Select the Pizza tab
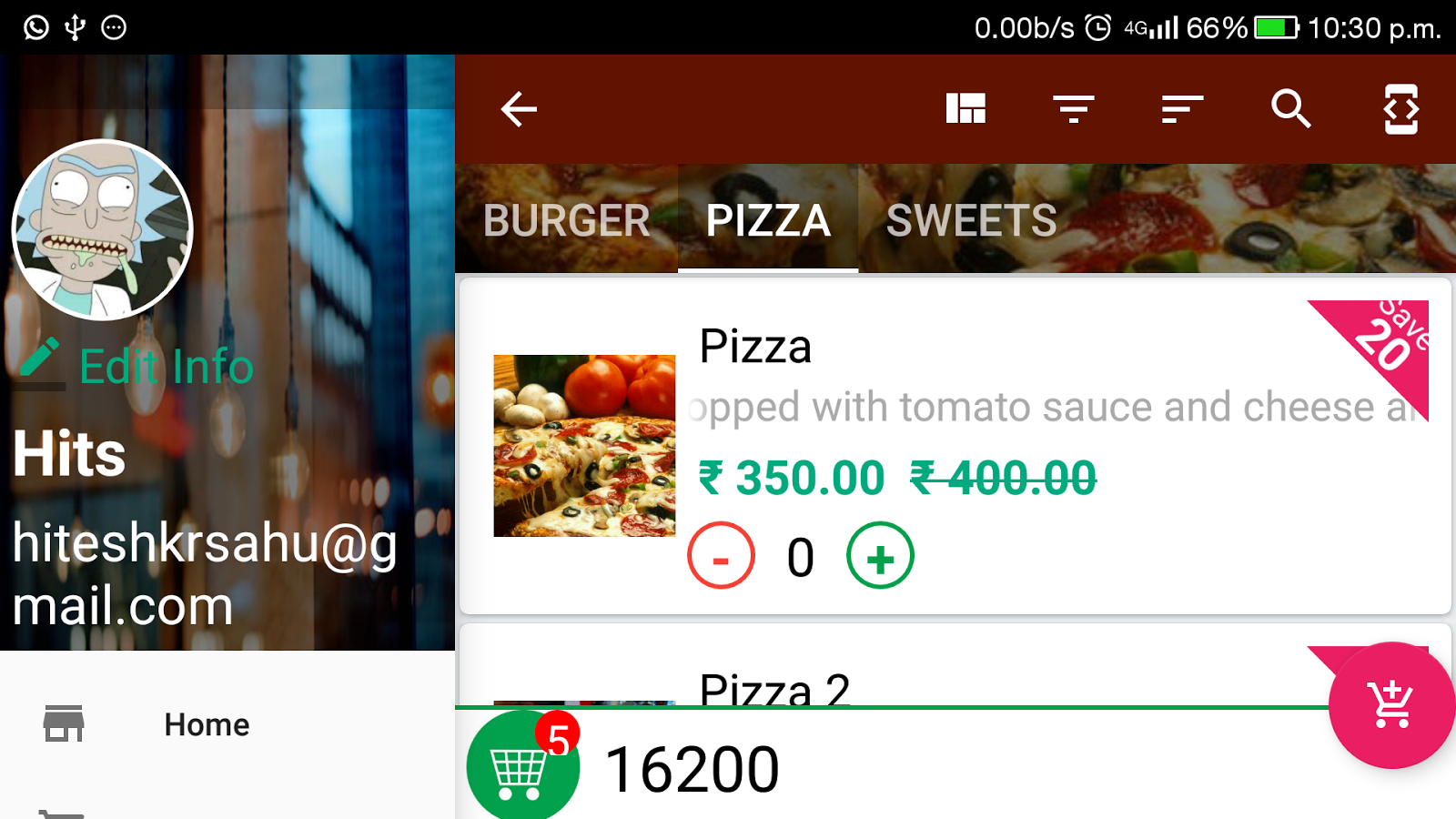 point(768,220)
